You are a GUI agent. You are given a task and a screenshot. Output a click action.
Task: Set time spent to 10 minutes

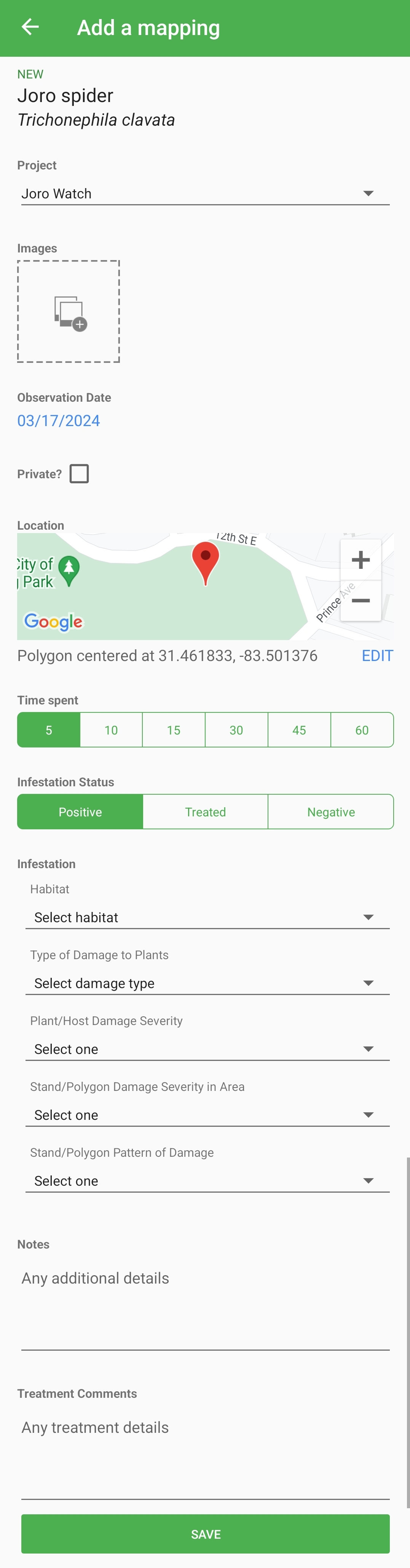[x=111, y=730]
